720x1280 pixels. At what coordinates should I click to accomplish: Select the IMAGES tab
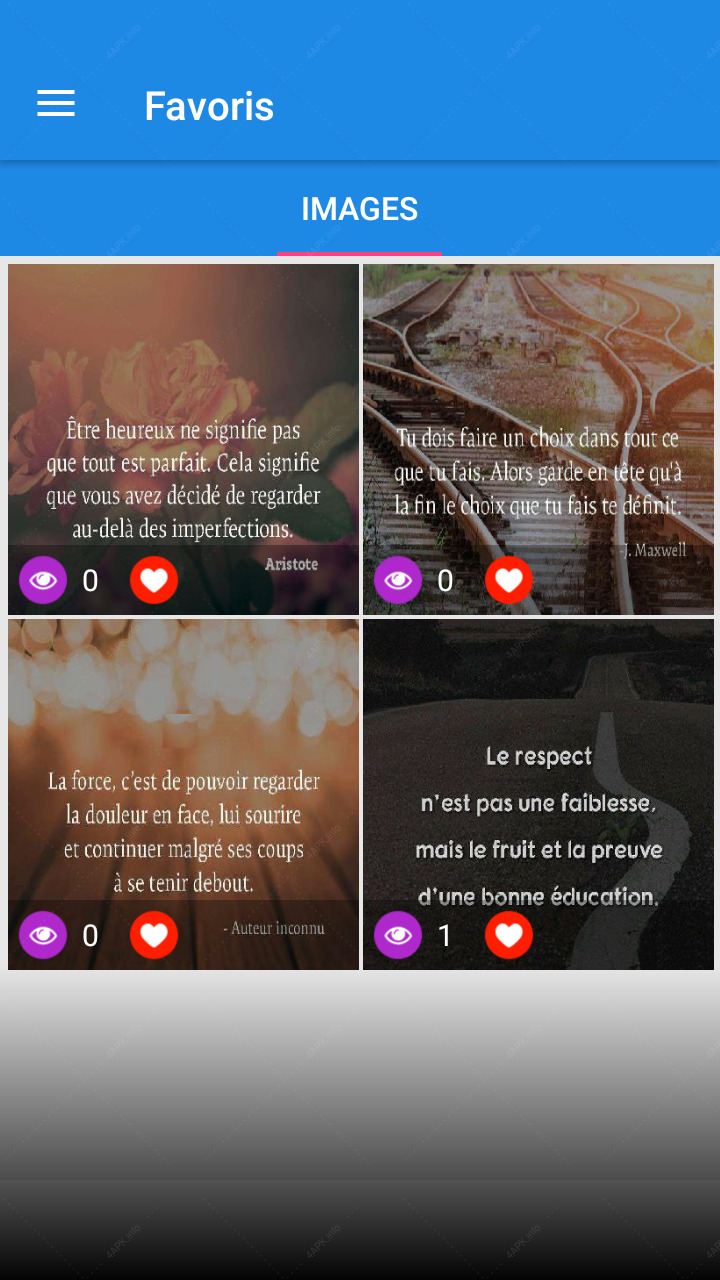click(x=359, y=208)
